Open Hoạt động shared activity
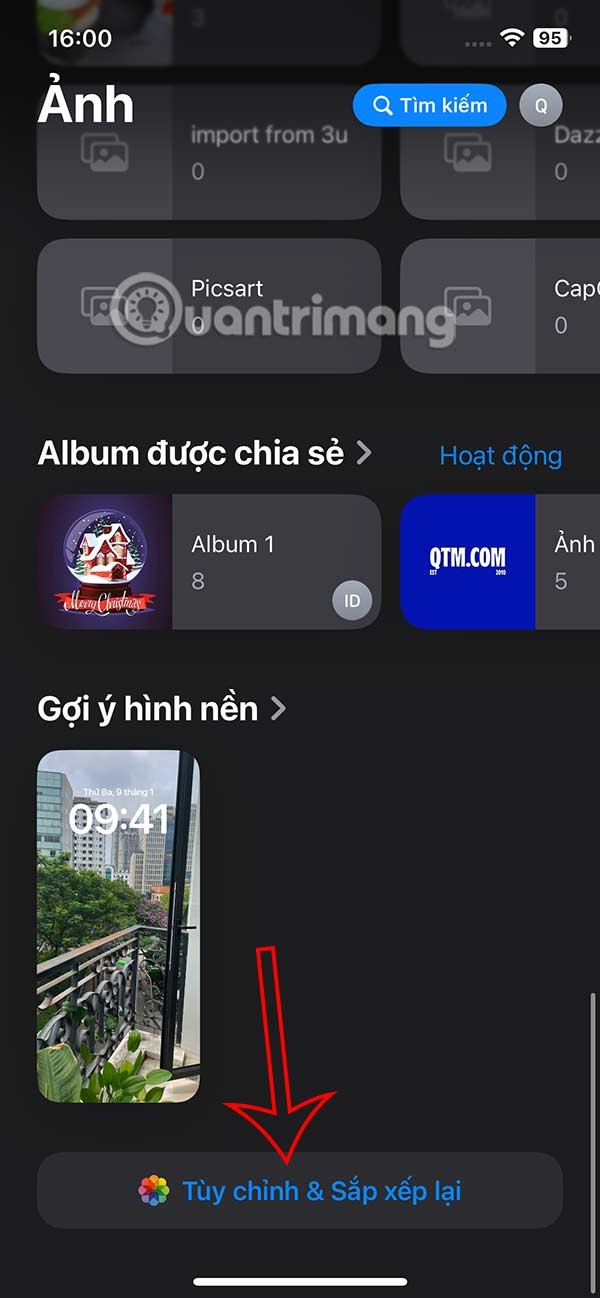 (500, 456)
